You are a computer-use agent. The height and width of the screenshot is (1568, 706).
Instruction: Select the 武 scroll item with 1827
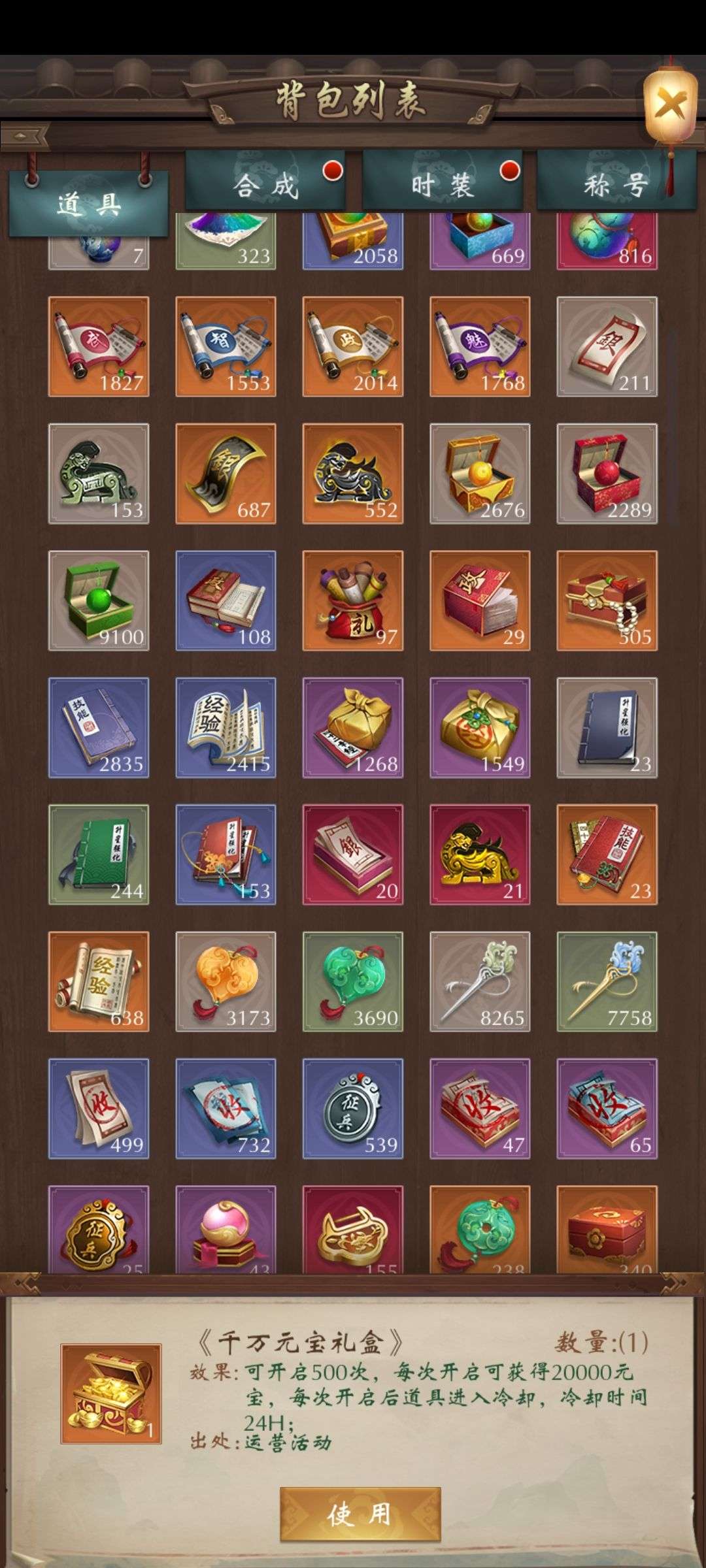click(x=99, y=346)
